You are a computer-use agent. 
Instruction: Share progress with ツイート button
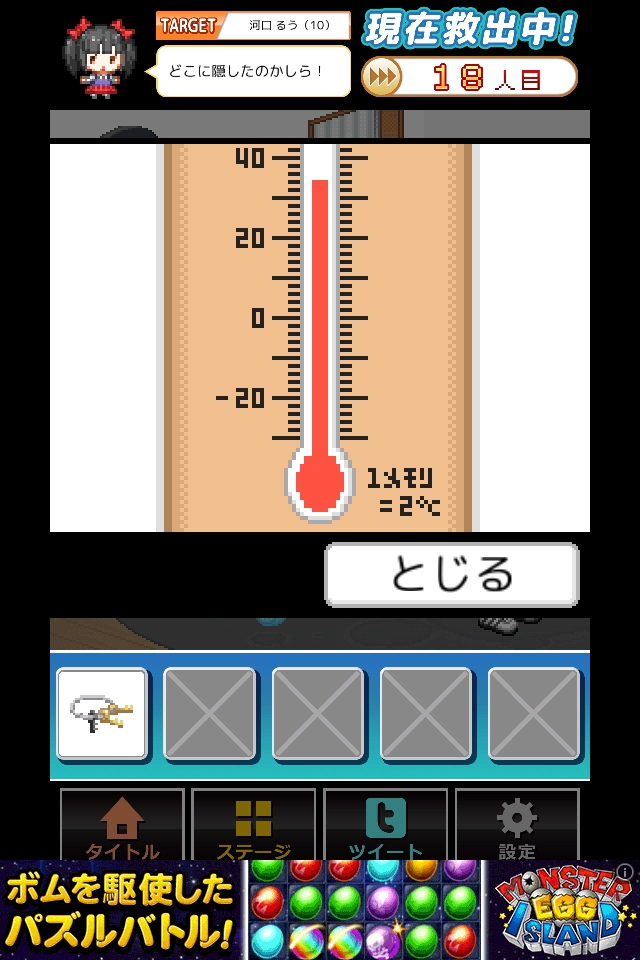click(x=385, y=827)
